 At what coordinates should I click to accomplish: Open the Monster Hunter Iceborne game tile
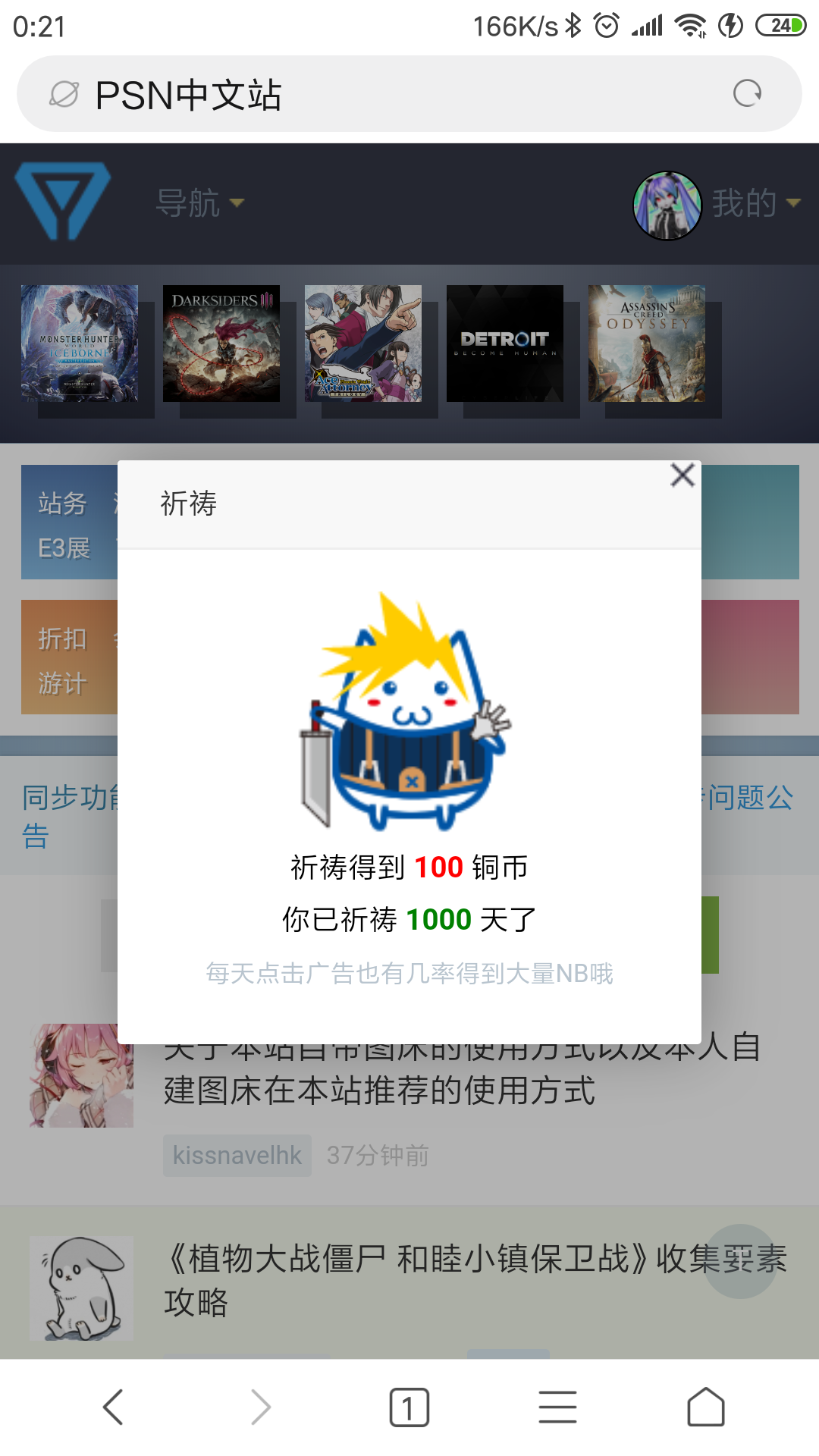pyautogui.click(x=80, y=344)
